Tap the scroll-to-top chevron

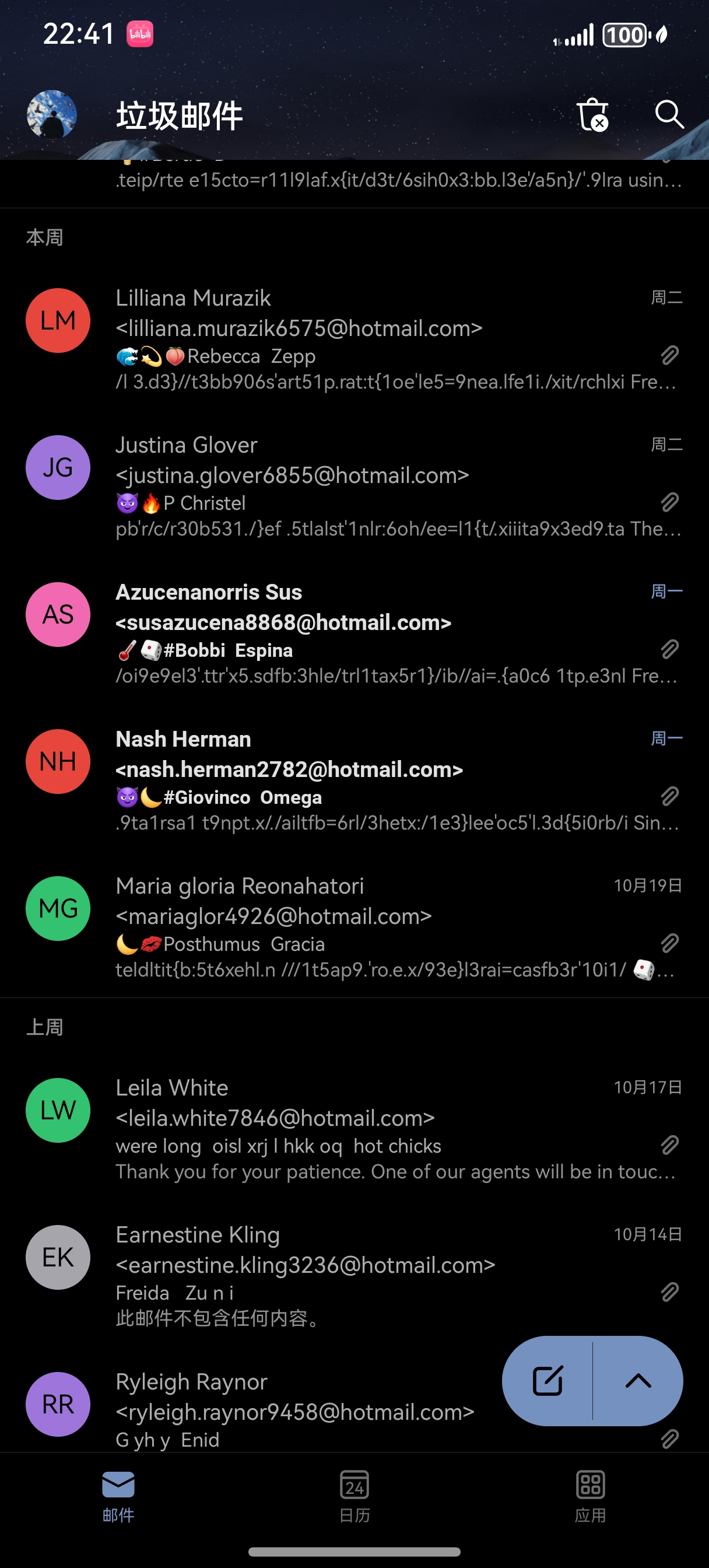click(637, 1381)
